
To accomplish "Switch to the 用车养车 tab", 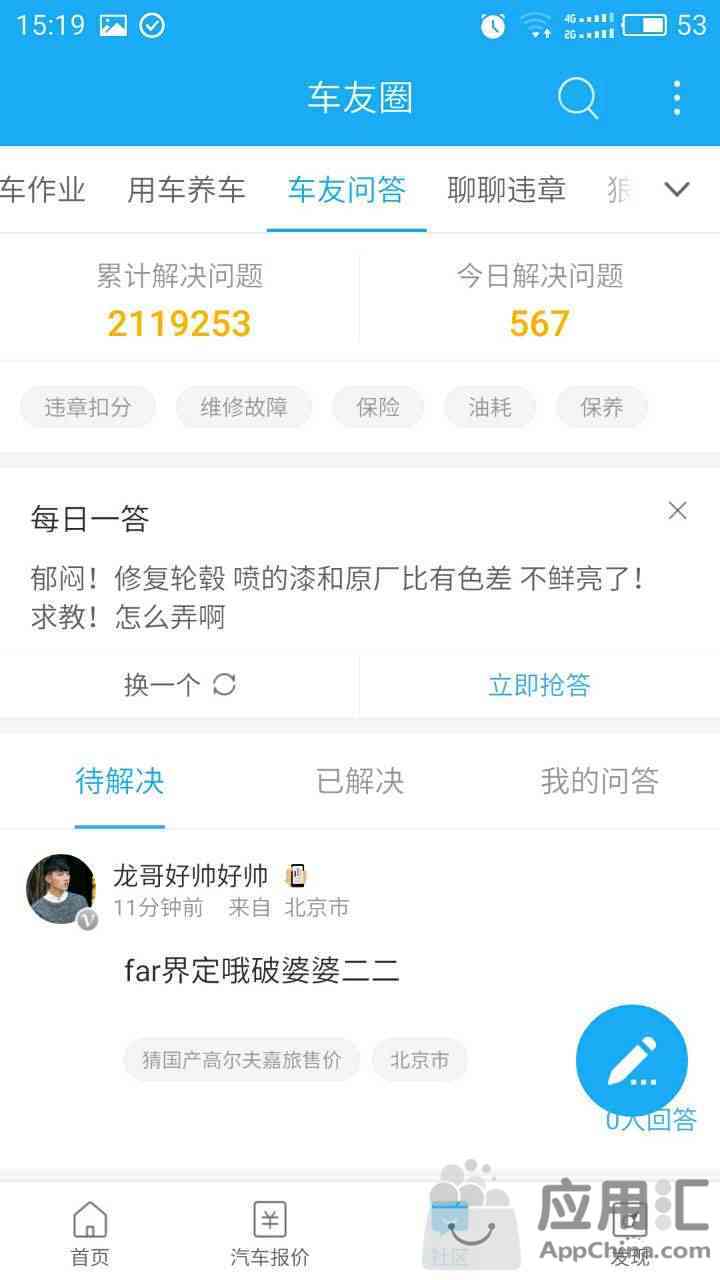I will point(186,189).
